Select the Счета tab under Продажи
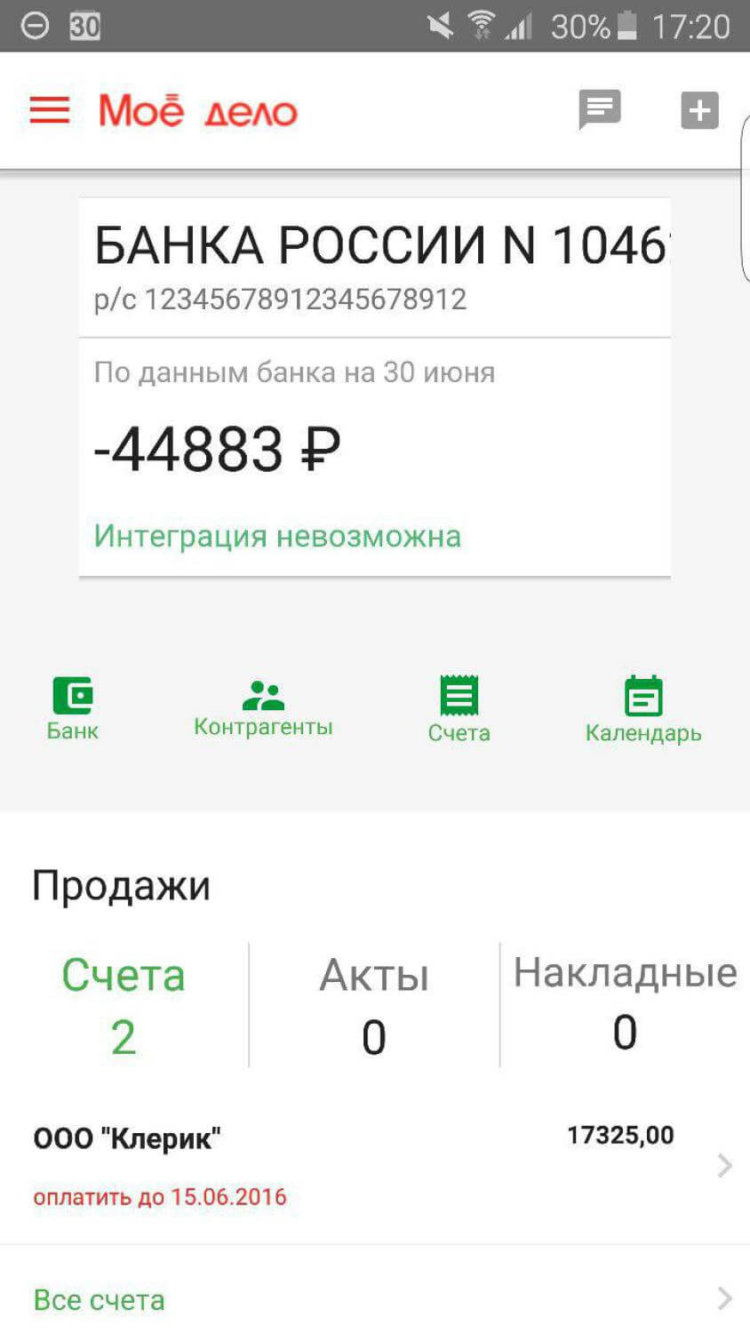The image size is (750, 1333). pos(122,1000)
